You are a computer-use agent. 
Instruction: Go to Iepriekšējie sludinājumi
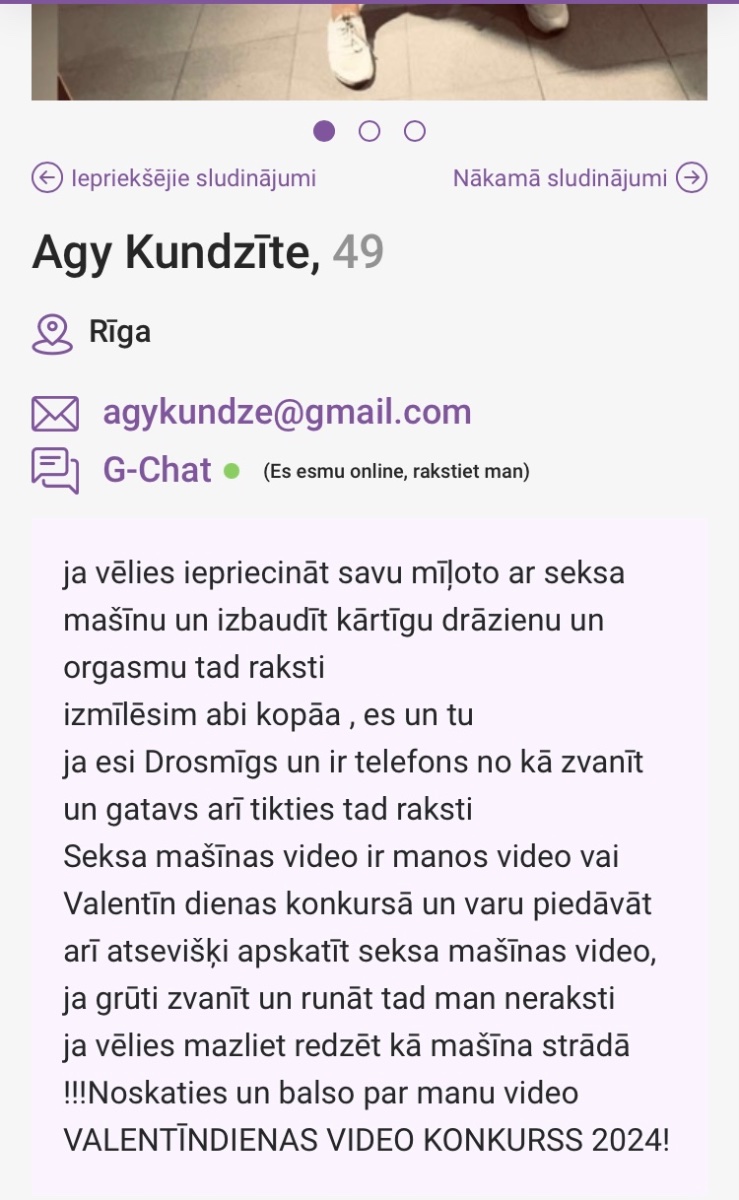[x=174, y=178]
